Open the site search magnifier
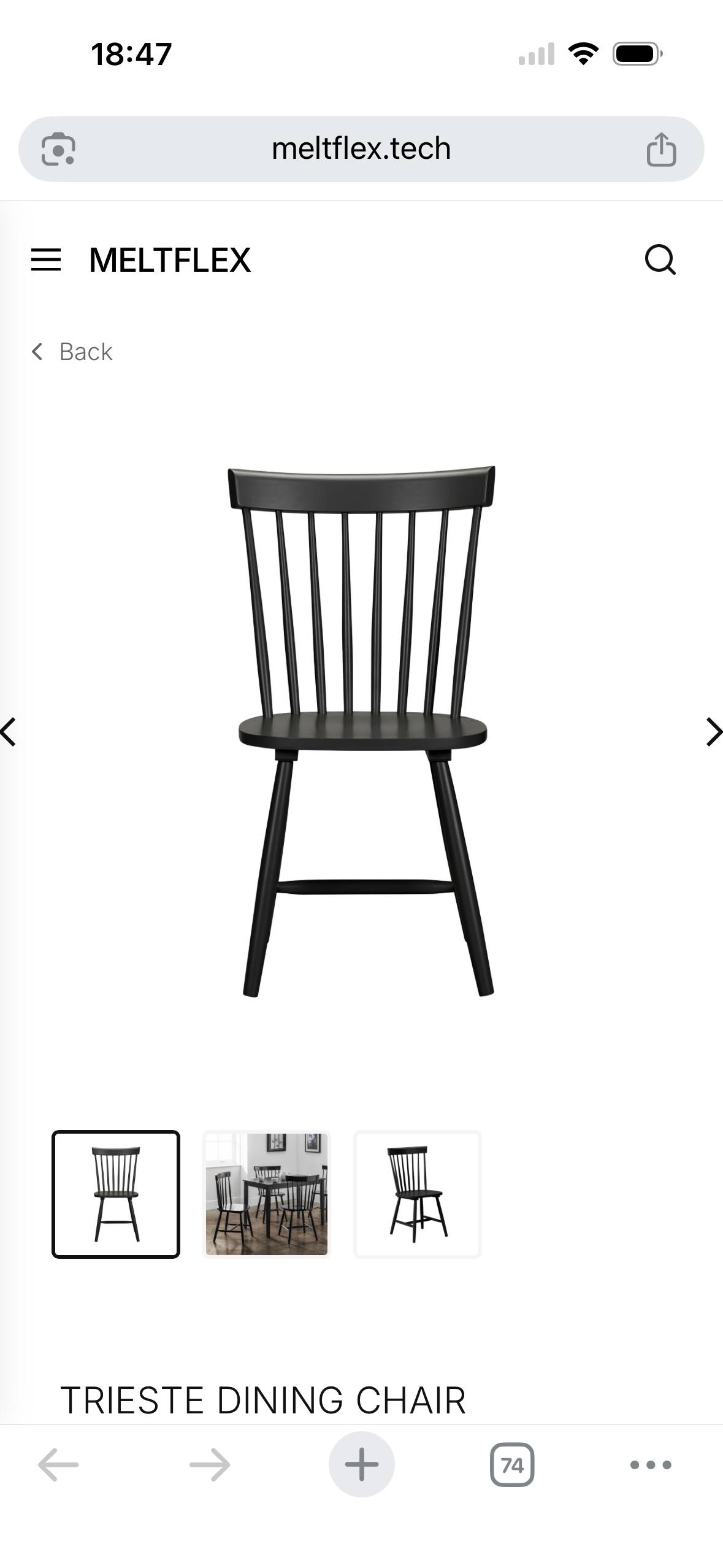Image resolution: width=723 pixels, height=1568 pixels. 660,260
